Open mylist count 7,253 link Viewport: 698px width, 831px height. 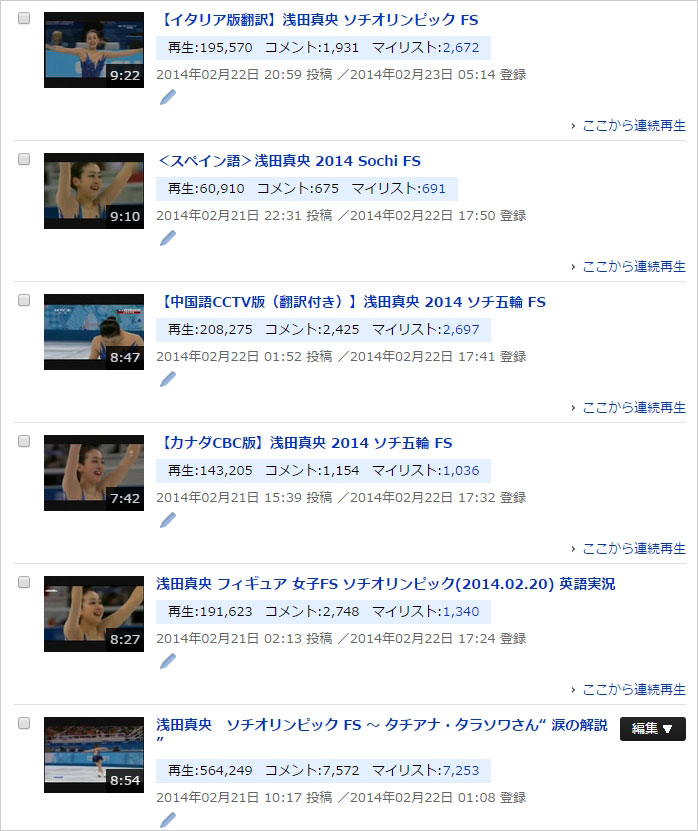coord(461,770)
